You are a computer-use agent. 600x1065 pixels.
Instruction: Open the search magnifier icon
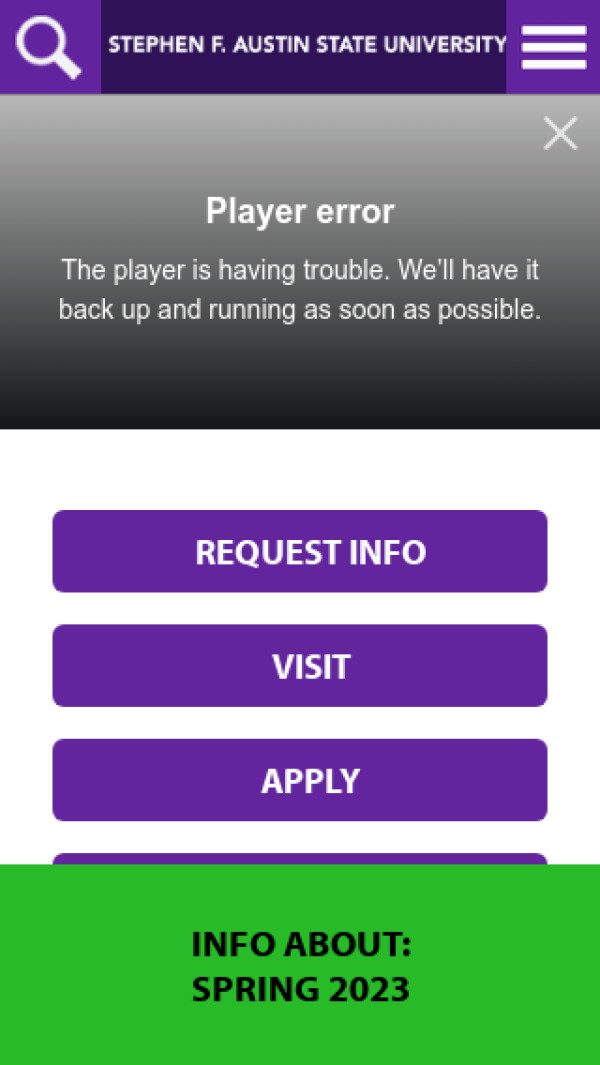(49, 47)
